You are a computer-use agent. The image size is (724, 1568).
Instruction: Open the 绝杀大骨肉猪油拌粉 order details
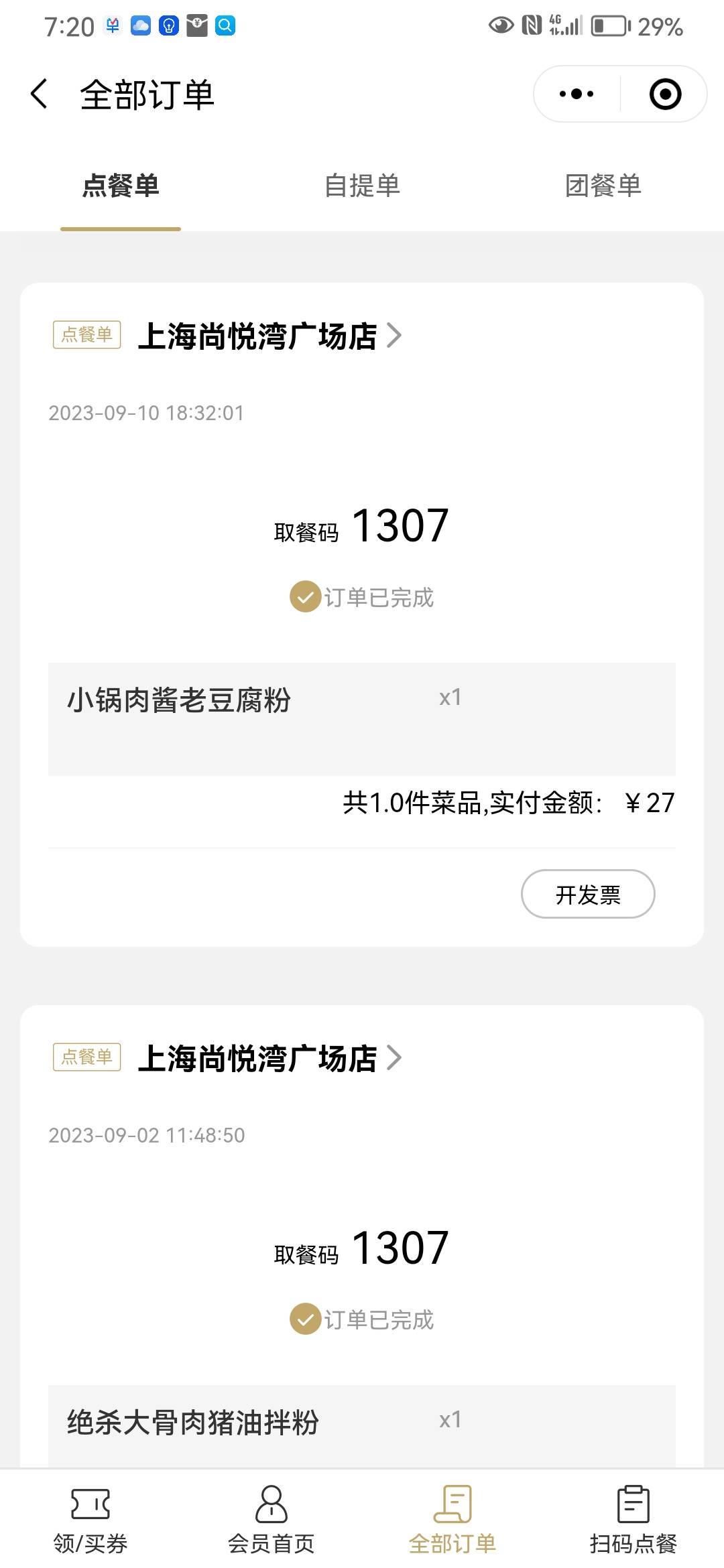pyautogui.click(x=362, y=1425)
